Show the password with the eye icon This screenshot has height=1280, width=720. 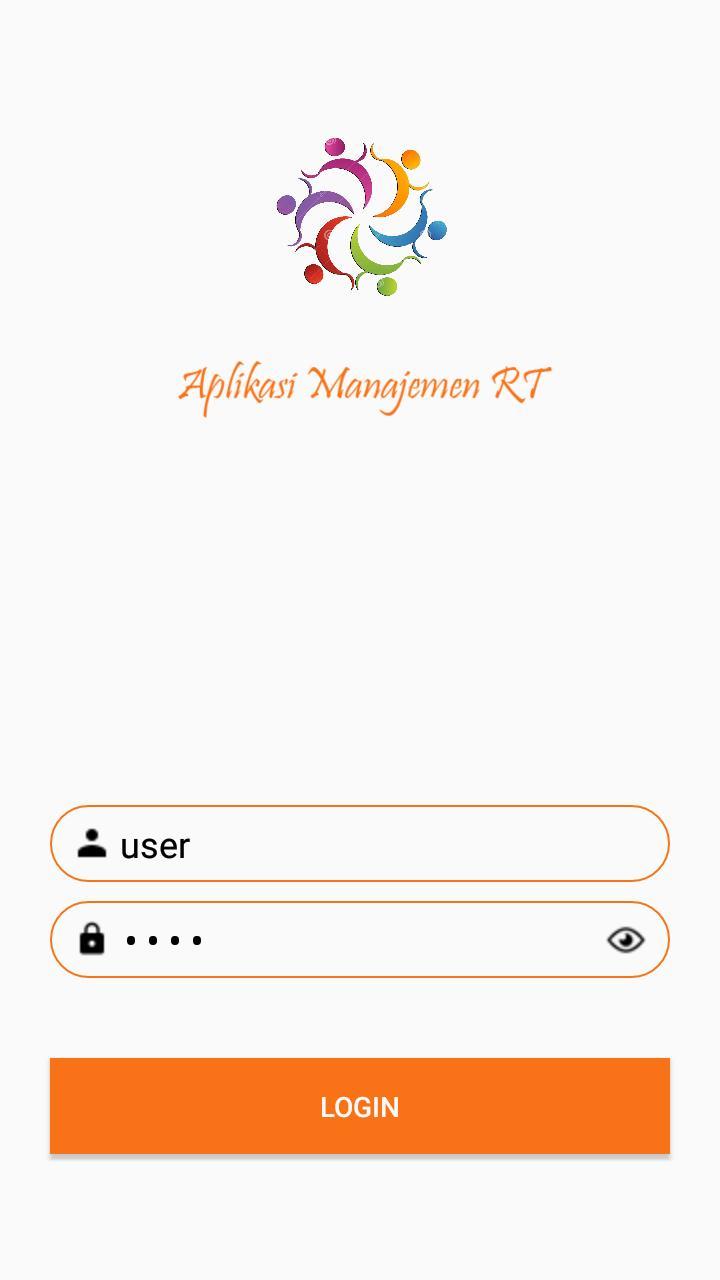[x=626, y=940]
